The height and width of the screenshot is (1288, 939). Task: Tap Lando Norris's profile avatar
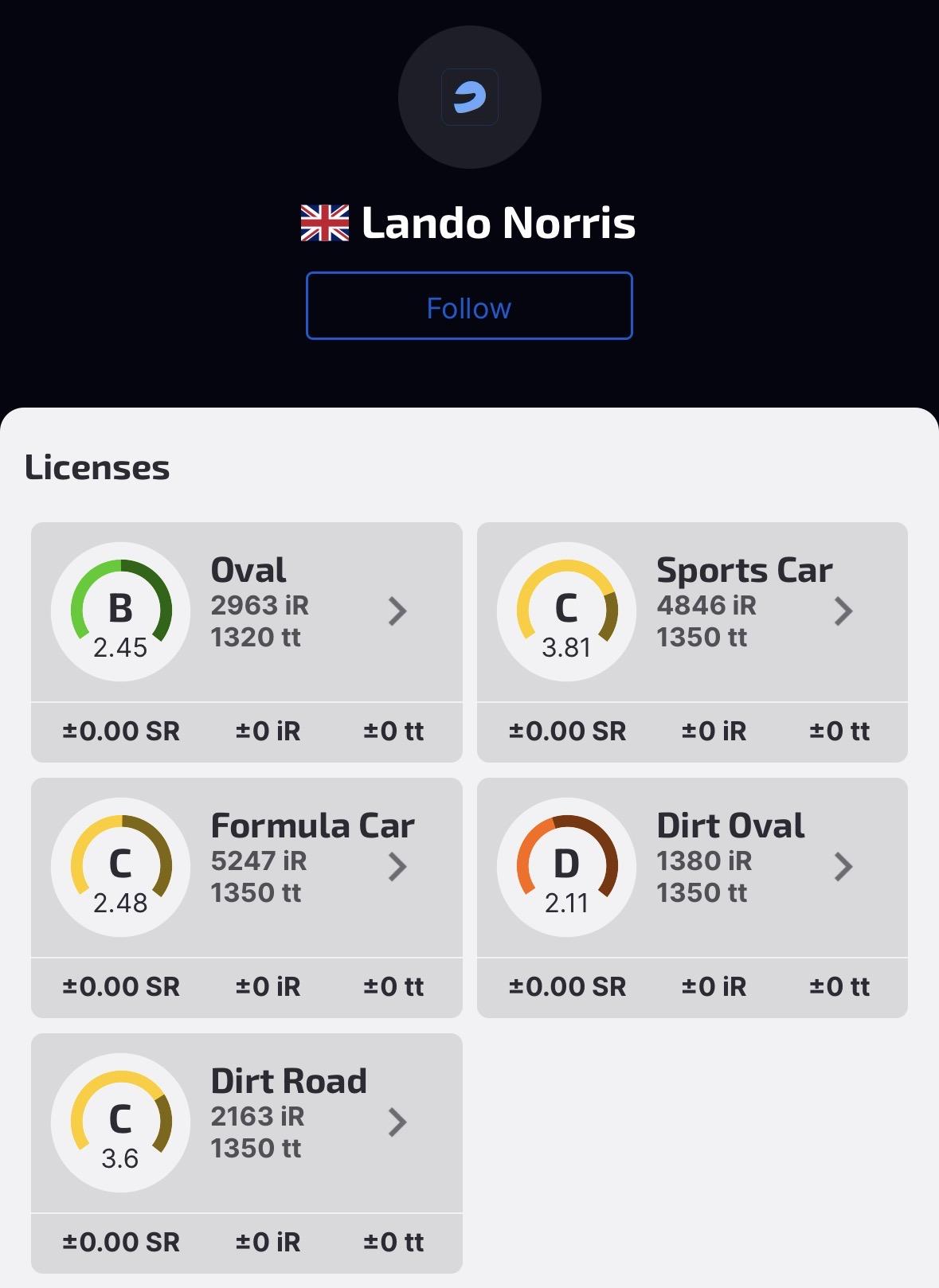[x=469, y=97]
